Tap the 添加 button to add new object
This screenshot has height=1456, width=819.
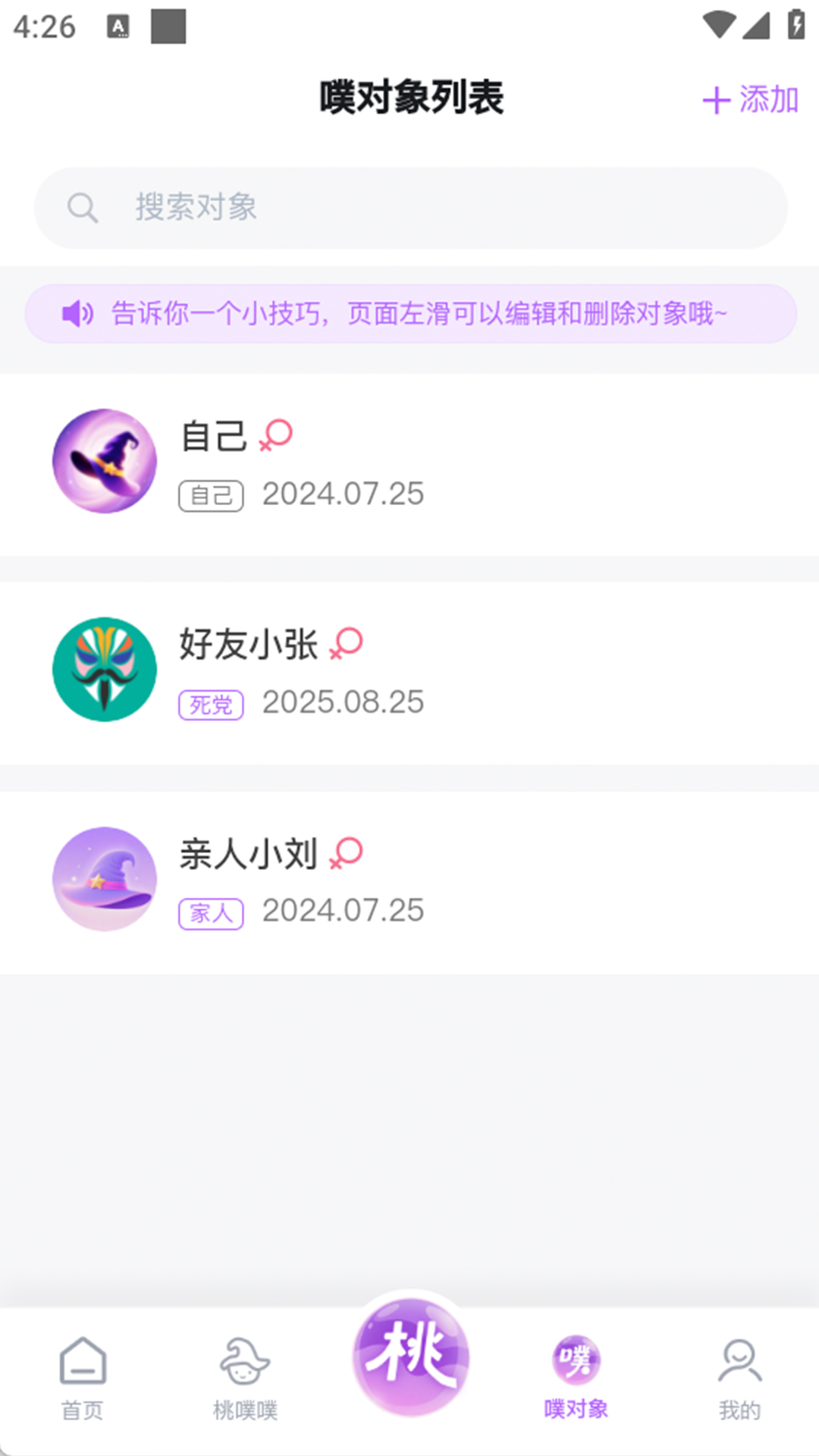coord(749,99)
